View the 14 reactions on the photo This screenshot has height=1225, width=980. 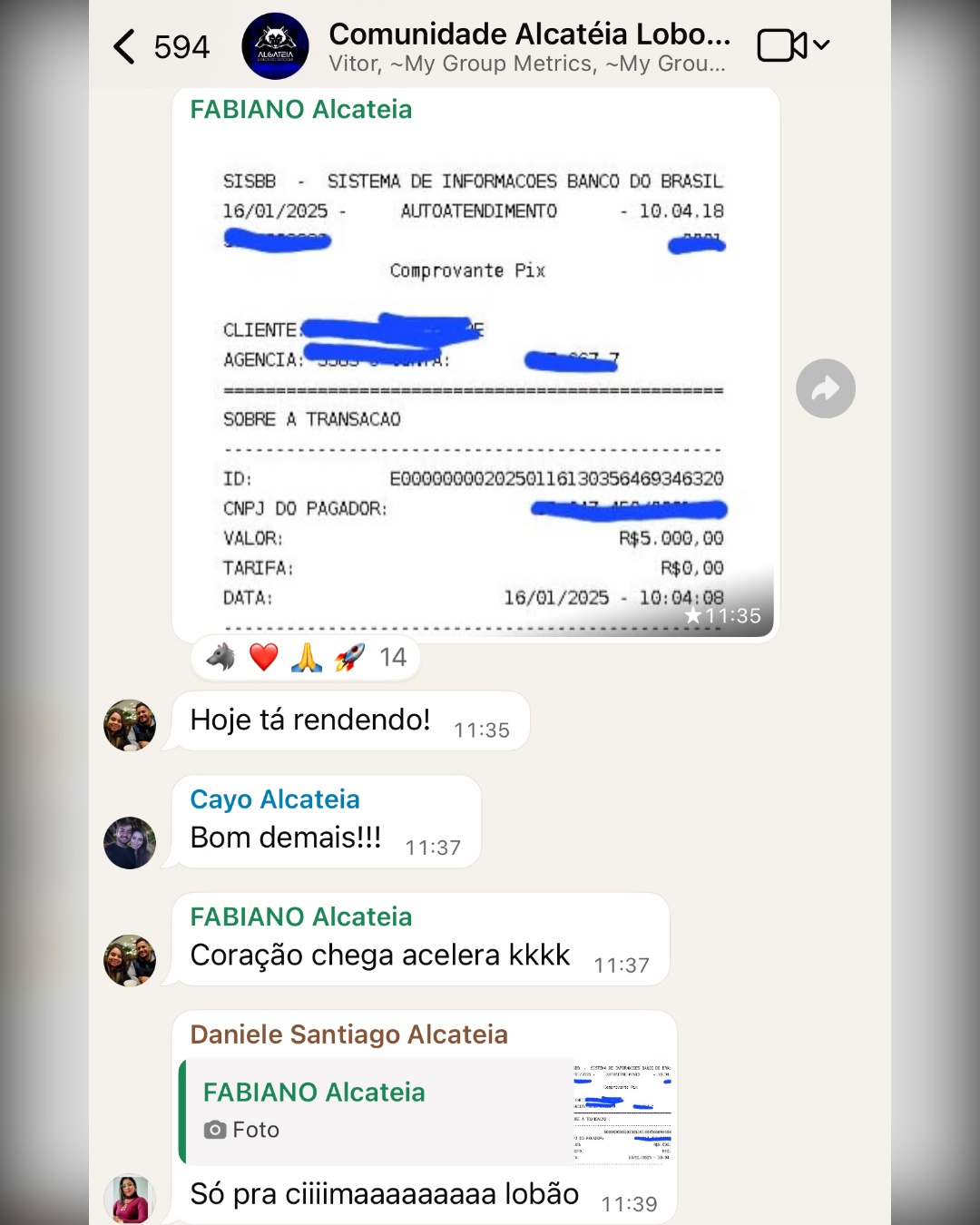306,657
